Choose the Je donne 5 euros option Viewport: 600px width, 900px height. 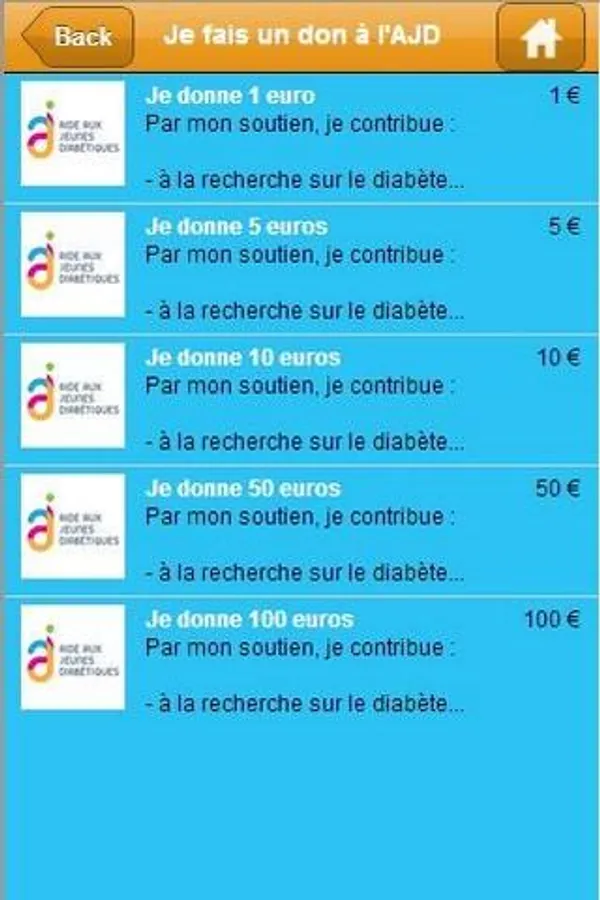coord(300,268)
